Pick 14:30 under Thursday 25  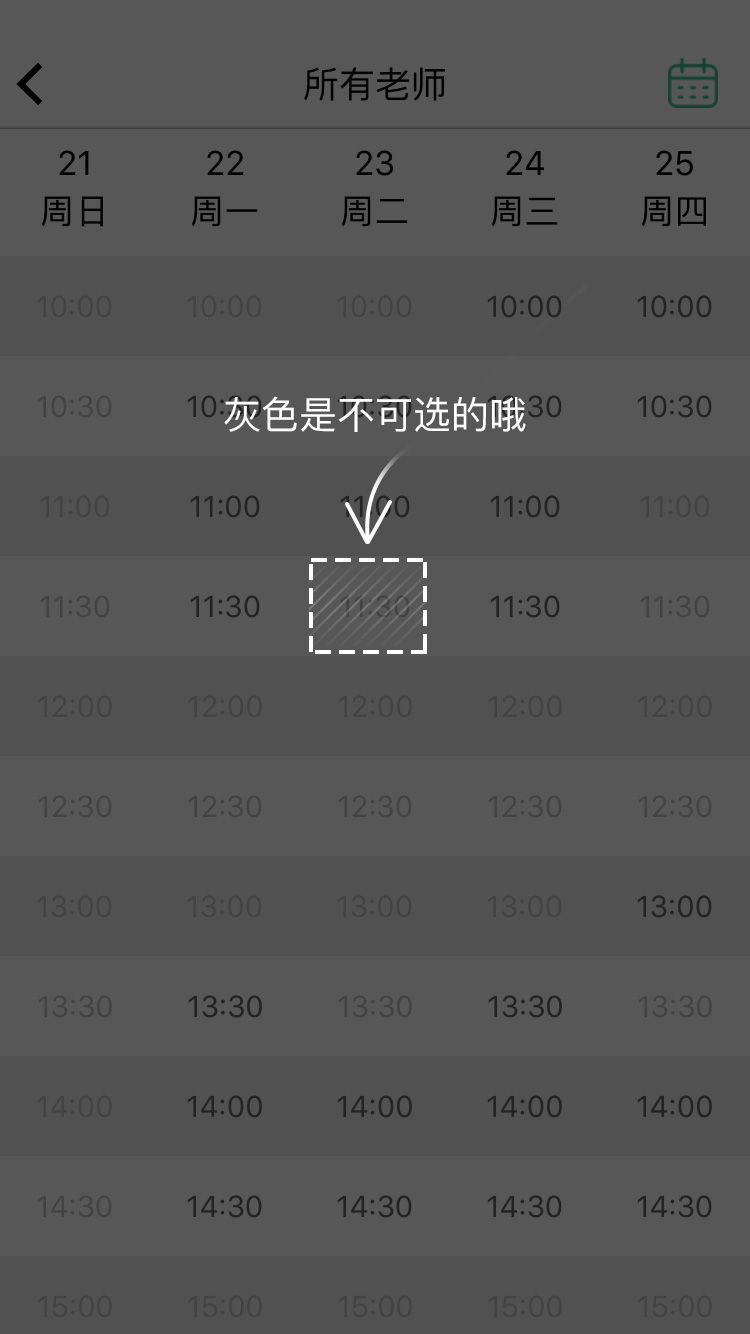[x=675, y=1206]
